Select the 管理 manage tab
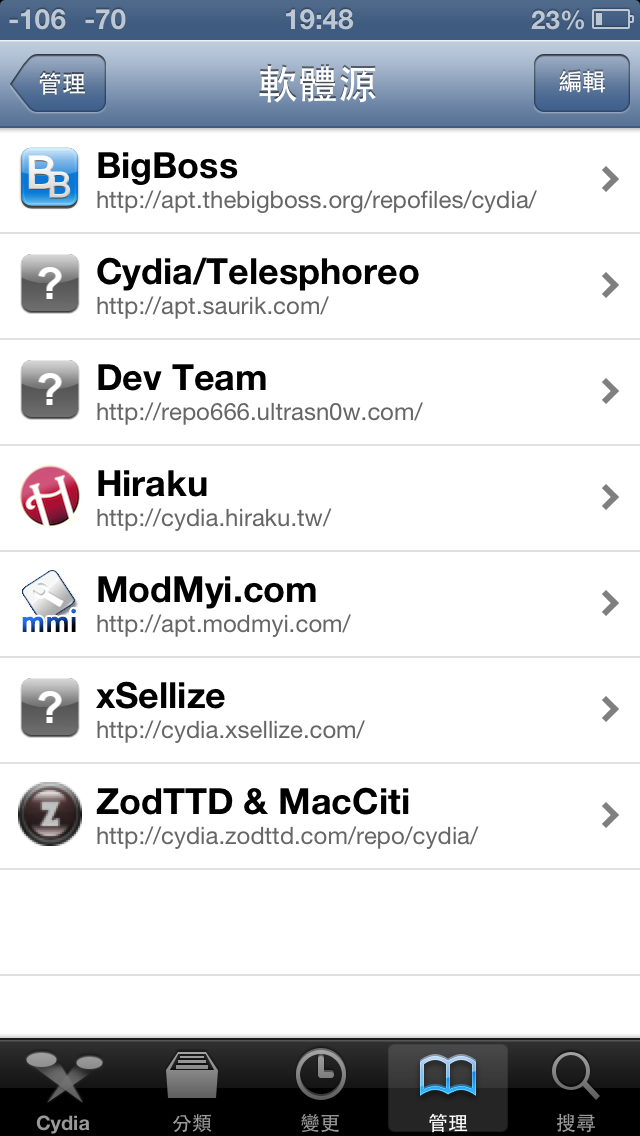This screenshot has width=640, height=1136. pos(448,1090)
